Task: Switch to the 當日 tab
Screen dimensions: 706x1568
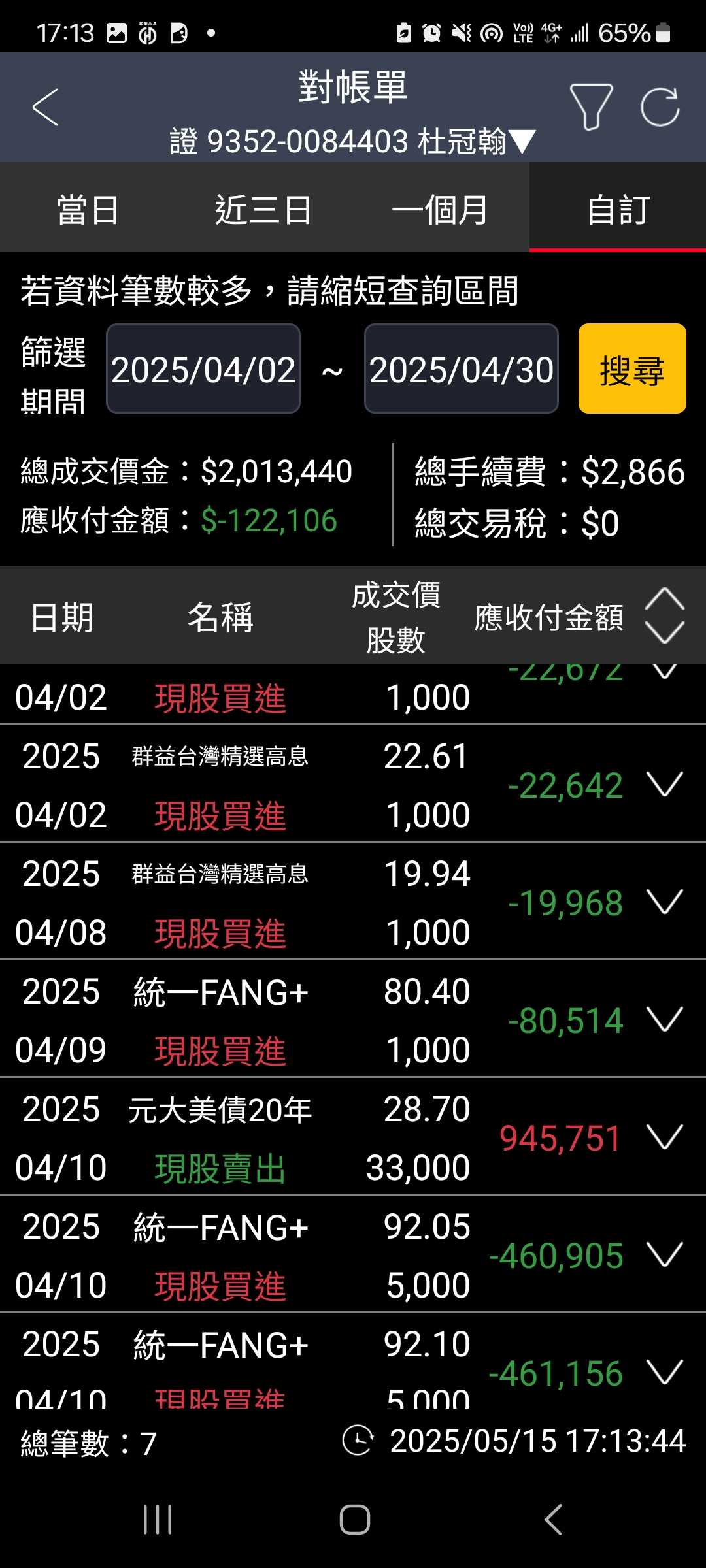Action: [x=88, y=209]
